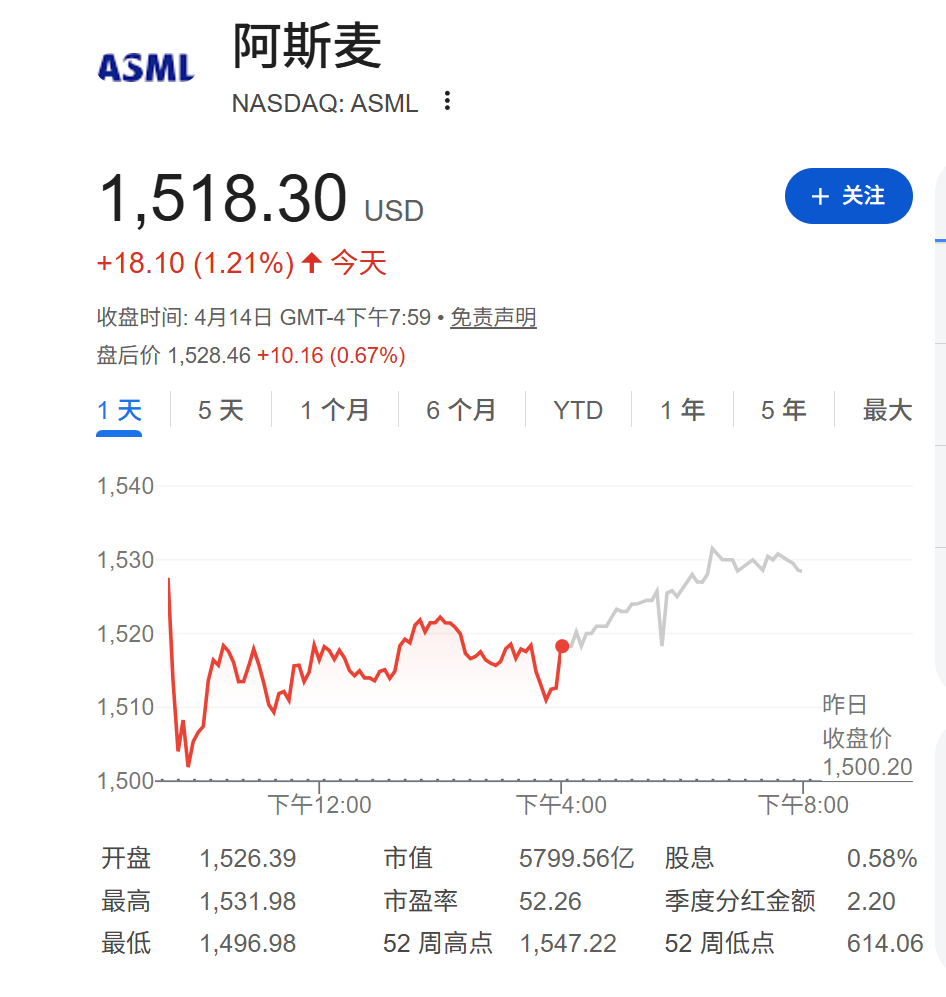Select the red current price marker on chart
The width and height of the screenshot is (946, 997).
pyautogui.click(x=563, y=646)
